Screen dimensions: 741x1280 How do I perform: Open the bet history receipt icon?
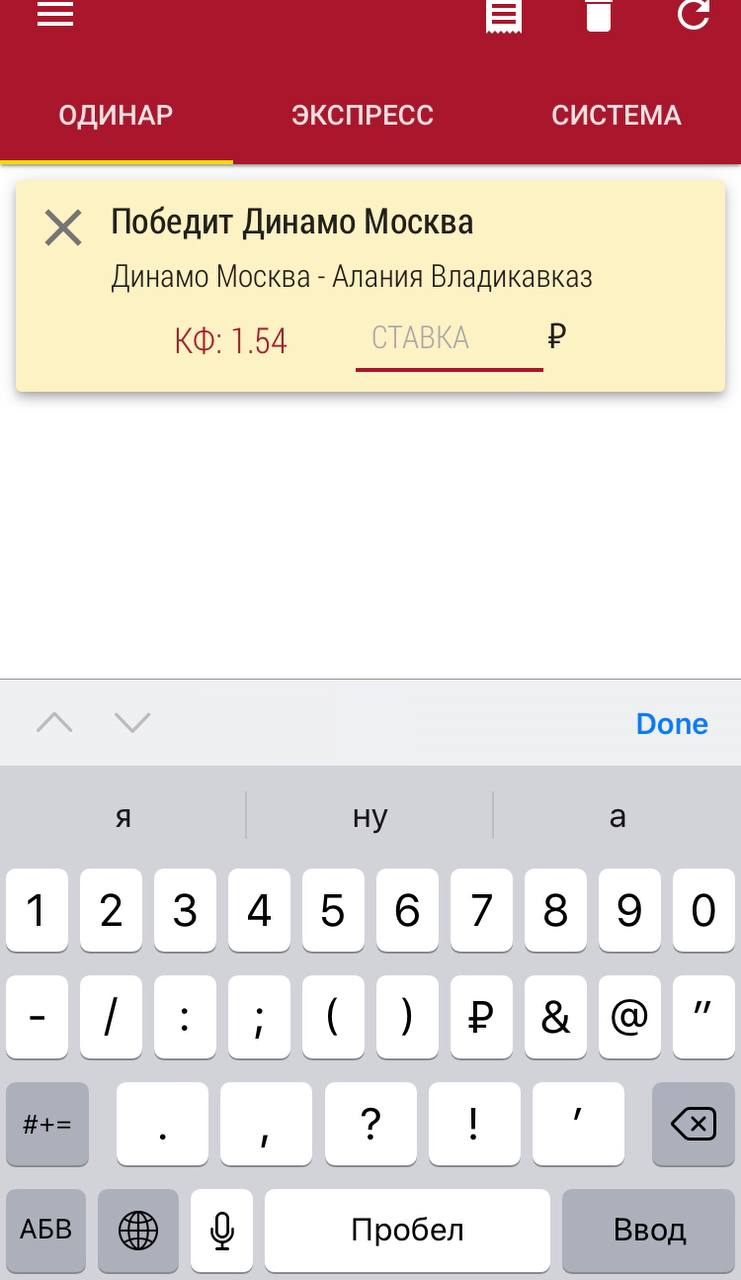point(504,15)
